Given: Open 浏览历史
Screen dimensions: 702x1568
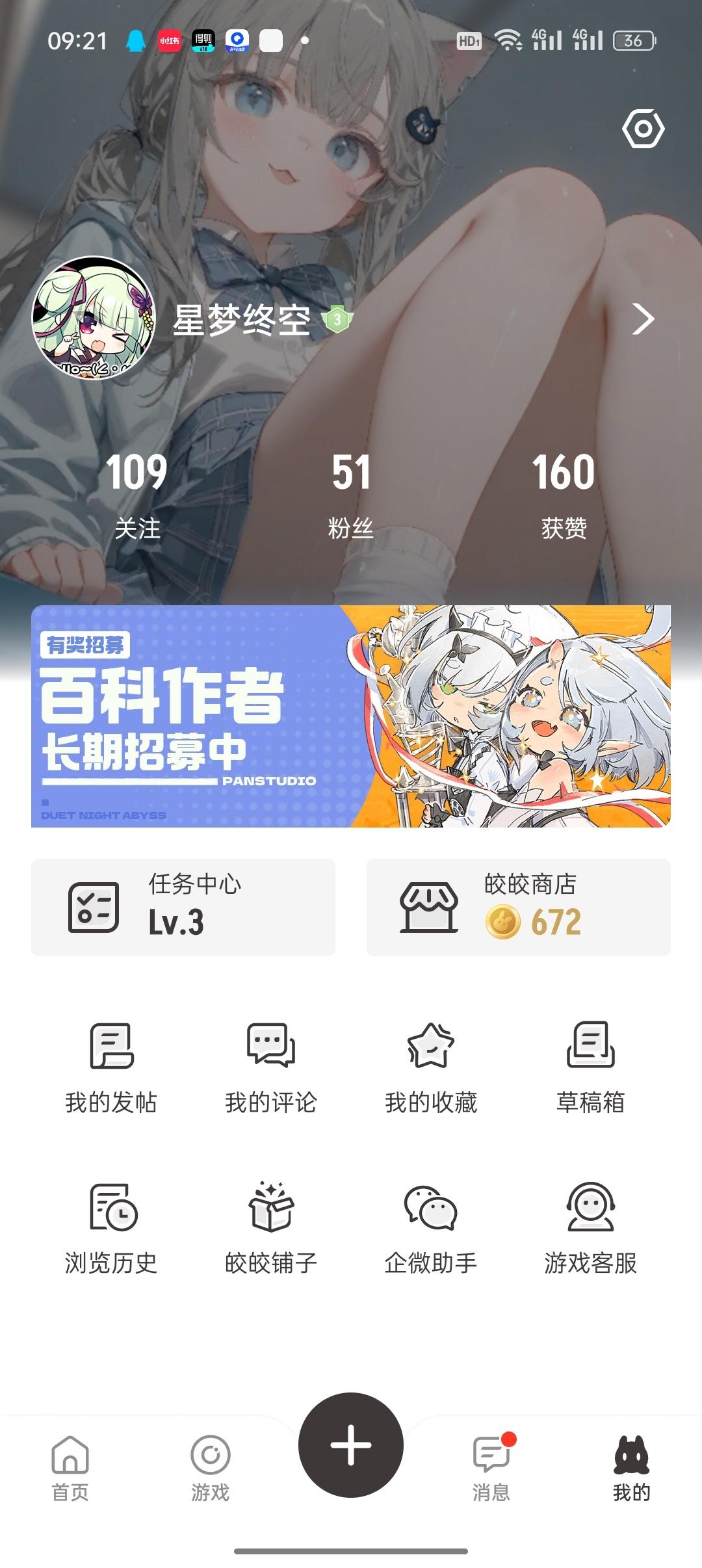Looking at the screenshot, I should [111, 1227].
